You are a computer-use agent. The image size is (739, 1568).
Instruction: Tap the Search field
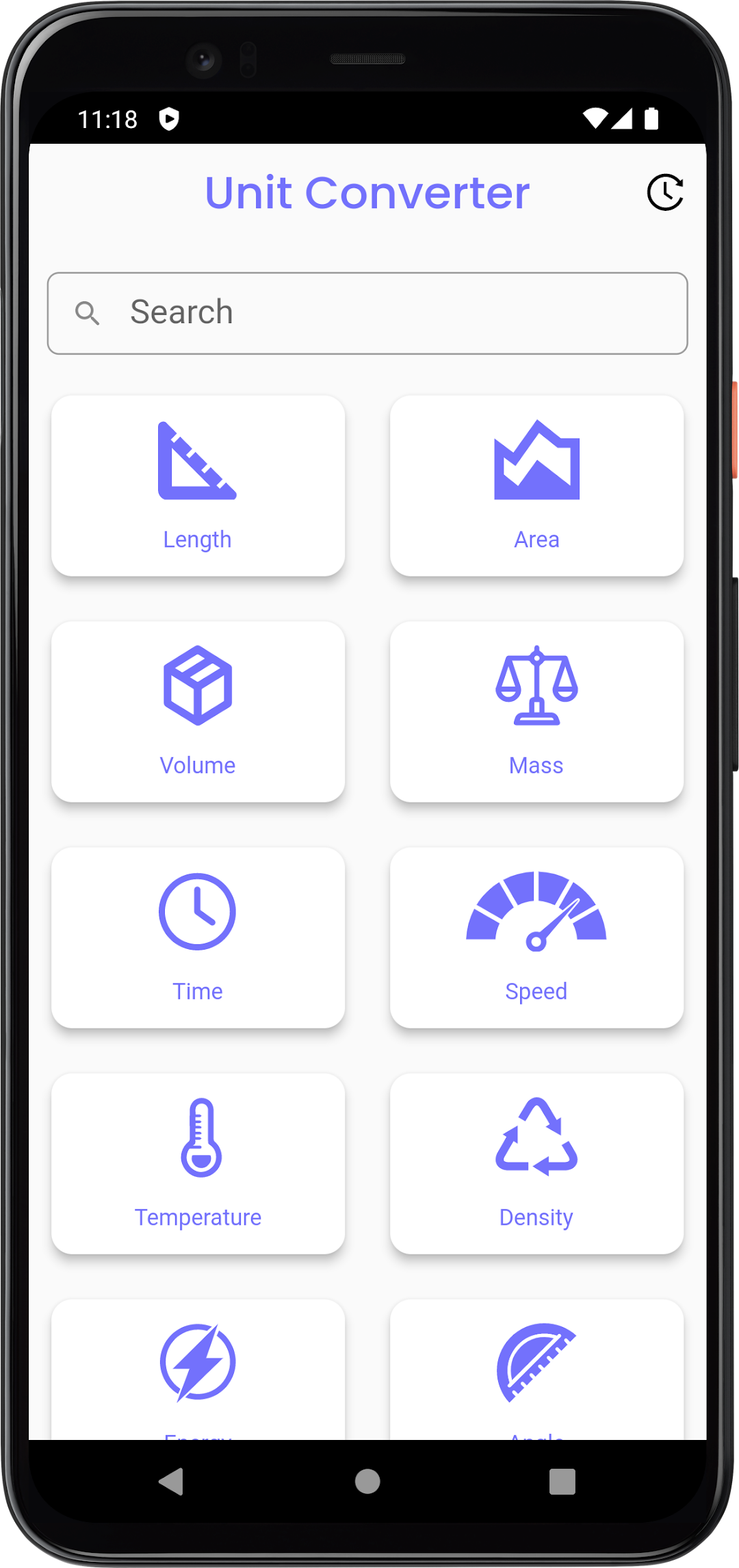click(x=367, y=313)
